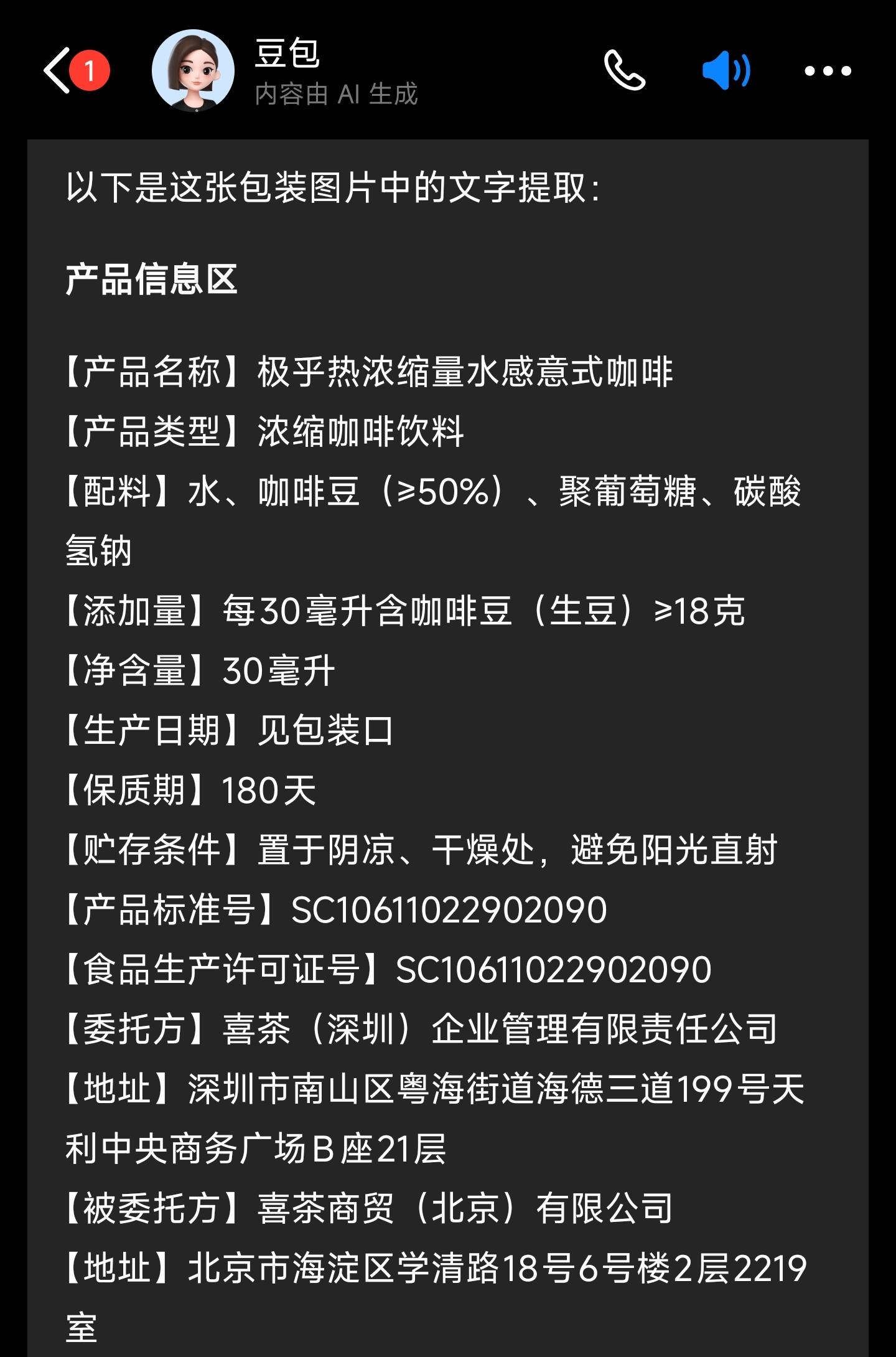This screenshot has height=1357, width=896.
Task: Go back to the previous screen
Action: pos(57,71)
